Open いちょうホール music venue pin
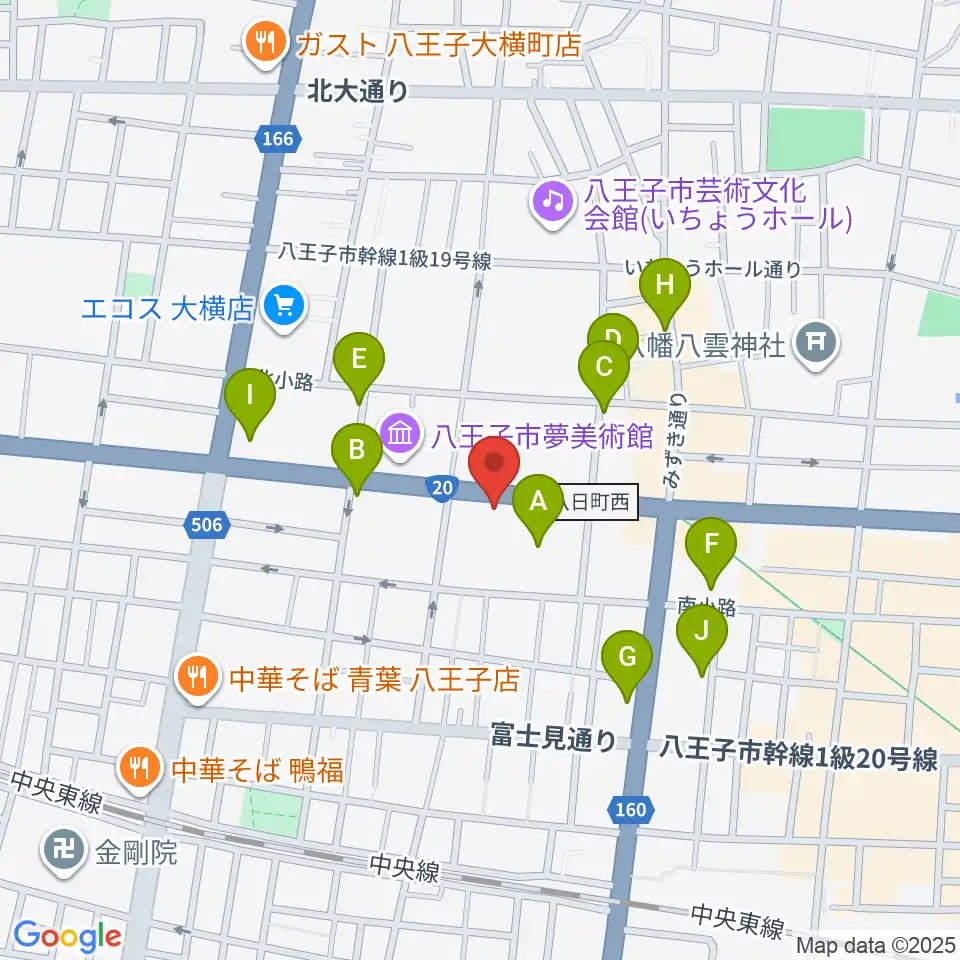Image resolution: width=960 pixels, height=960 pixels. tap(553, 204)
